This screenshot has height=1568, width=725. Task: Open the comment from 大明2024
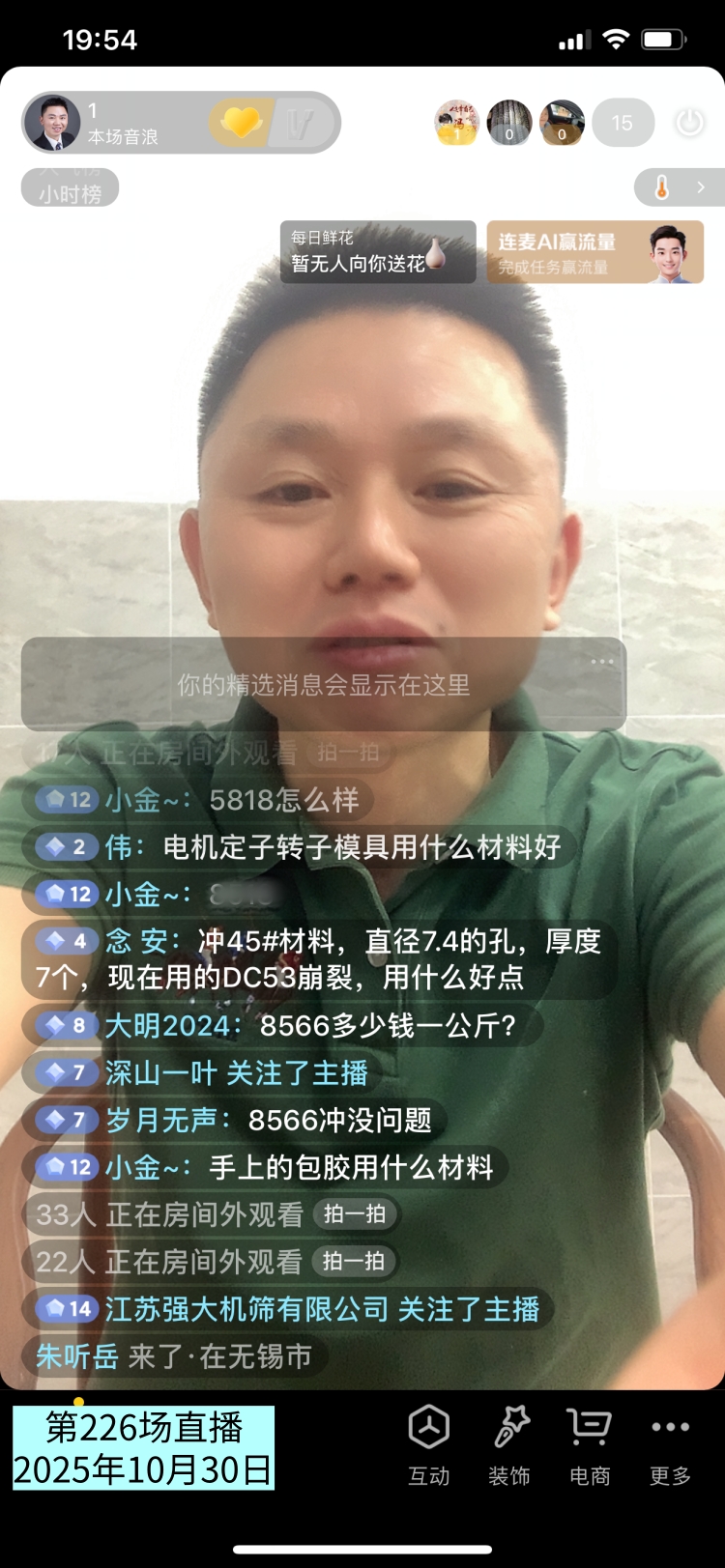click(309, 1026)
